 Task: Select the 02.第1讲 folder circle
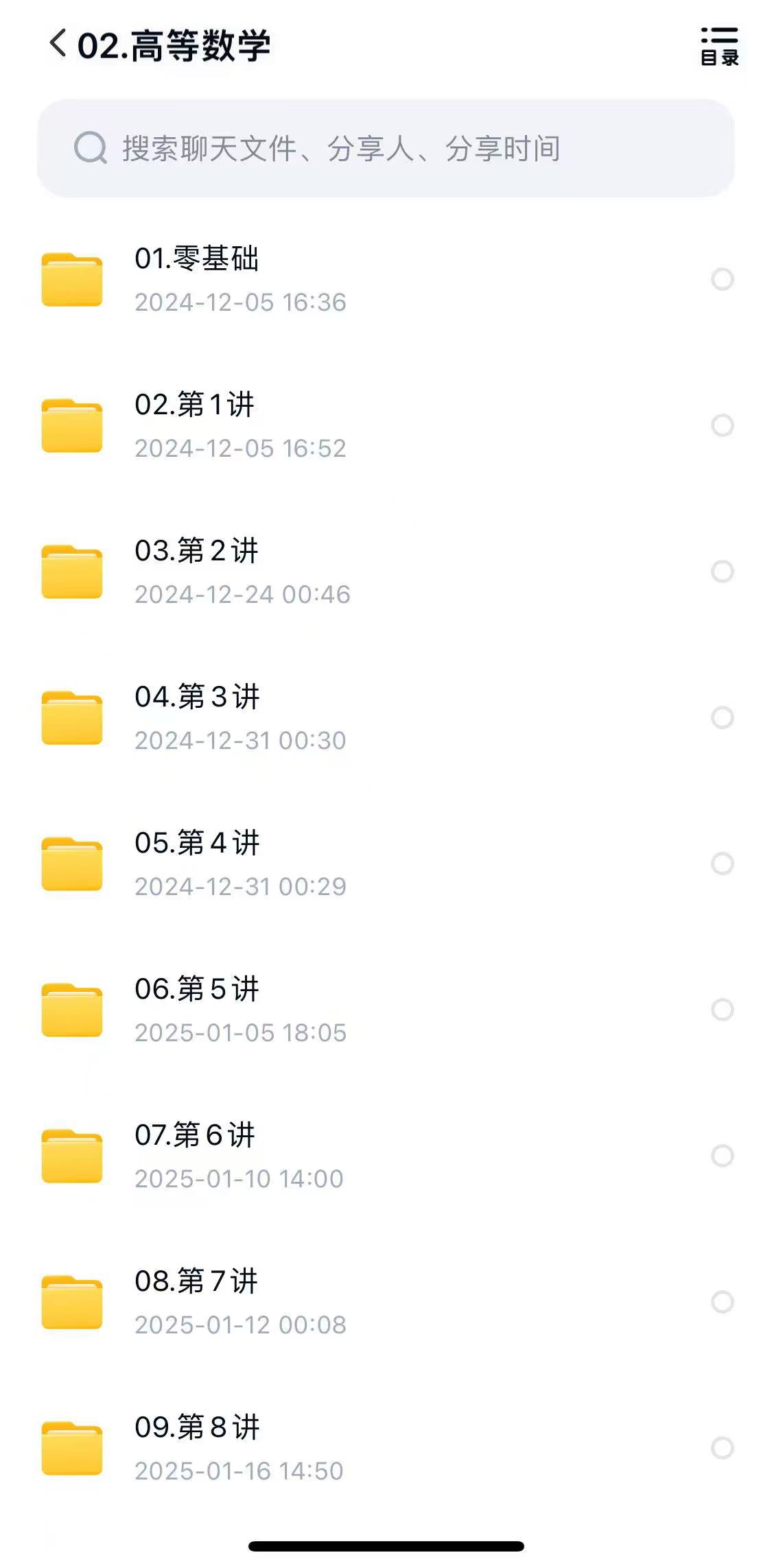722,425
